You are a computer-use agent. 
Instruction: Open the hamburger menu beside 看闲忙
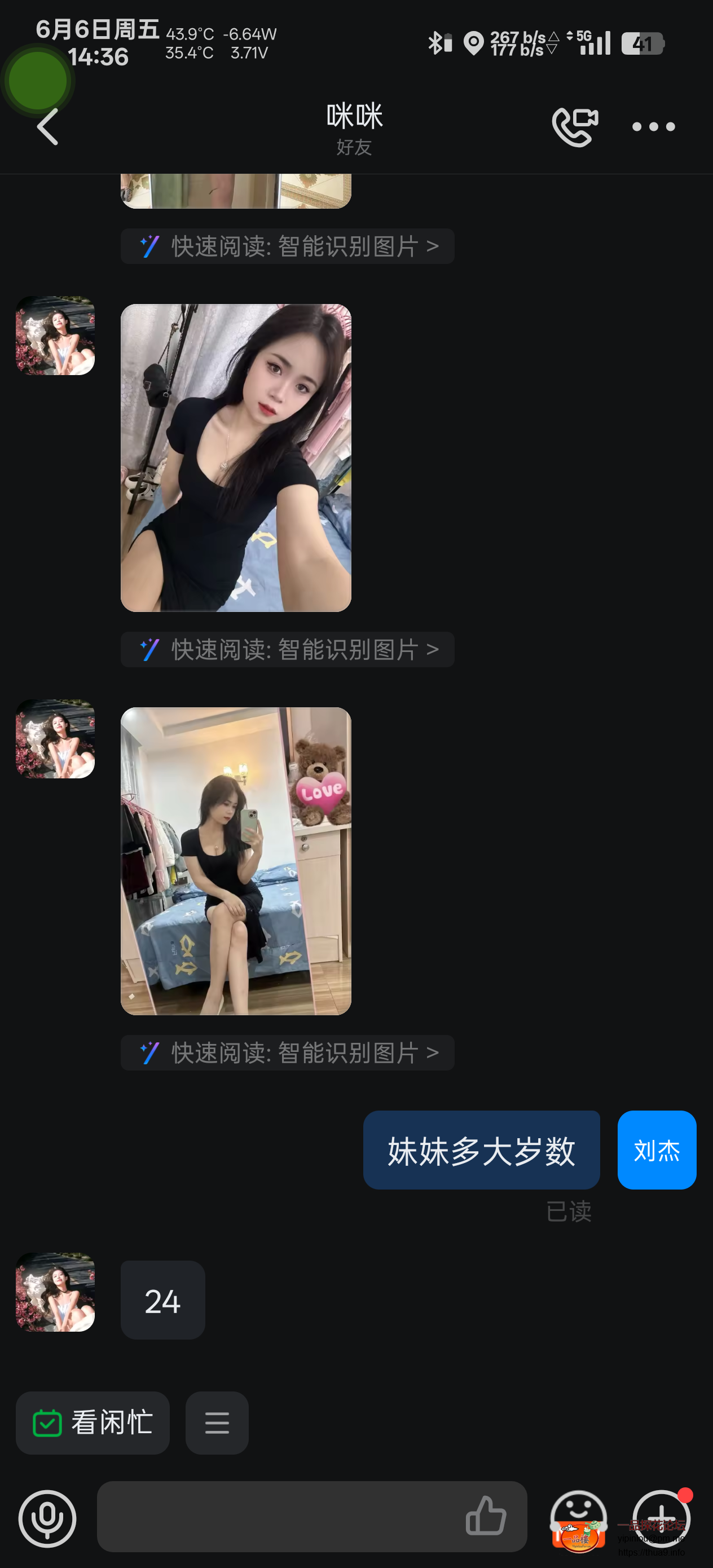click(x=217, y=1424)
